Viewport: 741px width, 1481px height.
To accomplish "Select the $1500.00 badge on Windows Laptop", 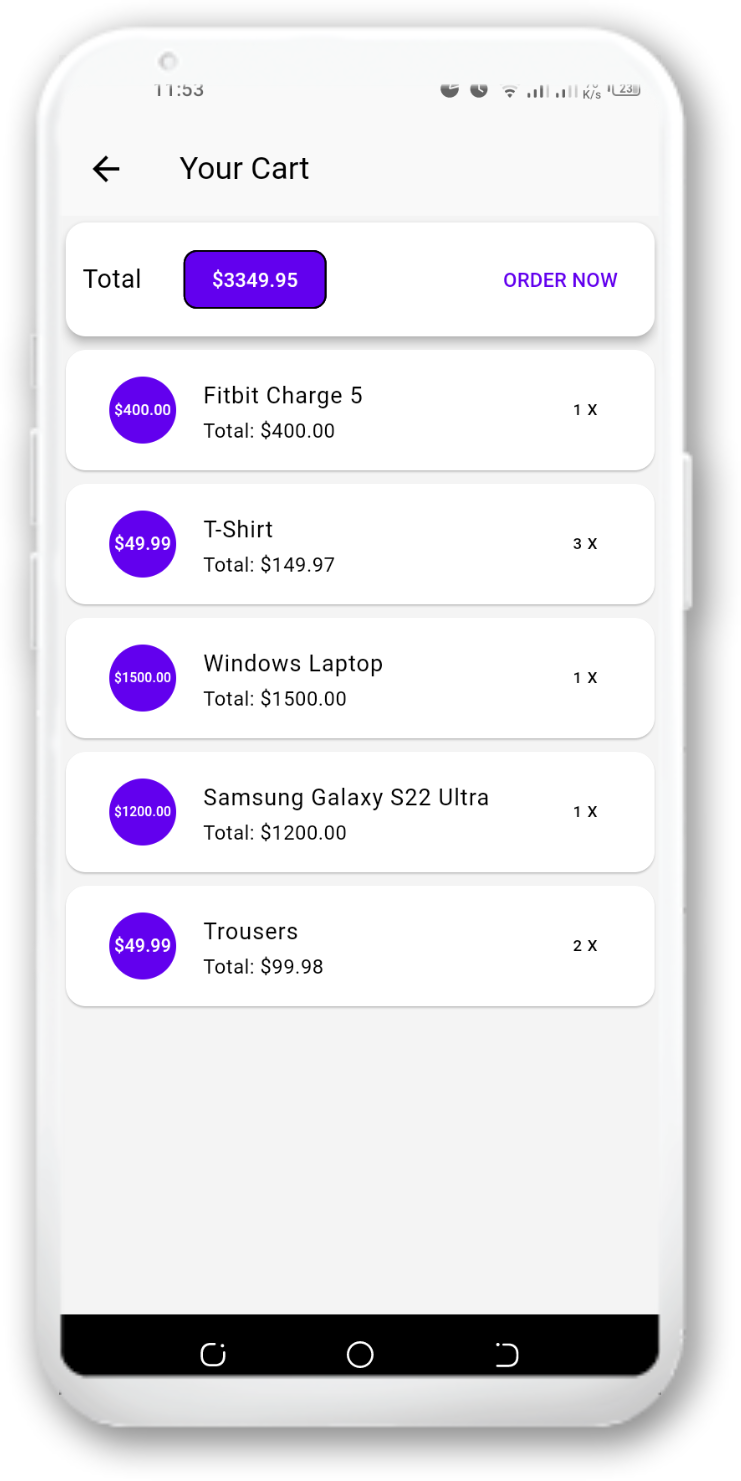I will click(142, 677).
